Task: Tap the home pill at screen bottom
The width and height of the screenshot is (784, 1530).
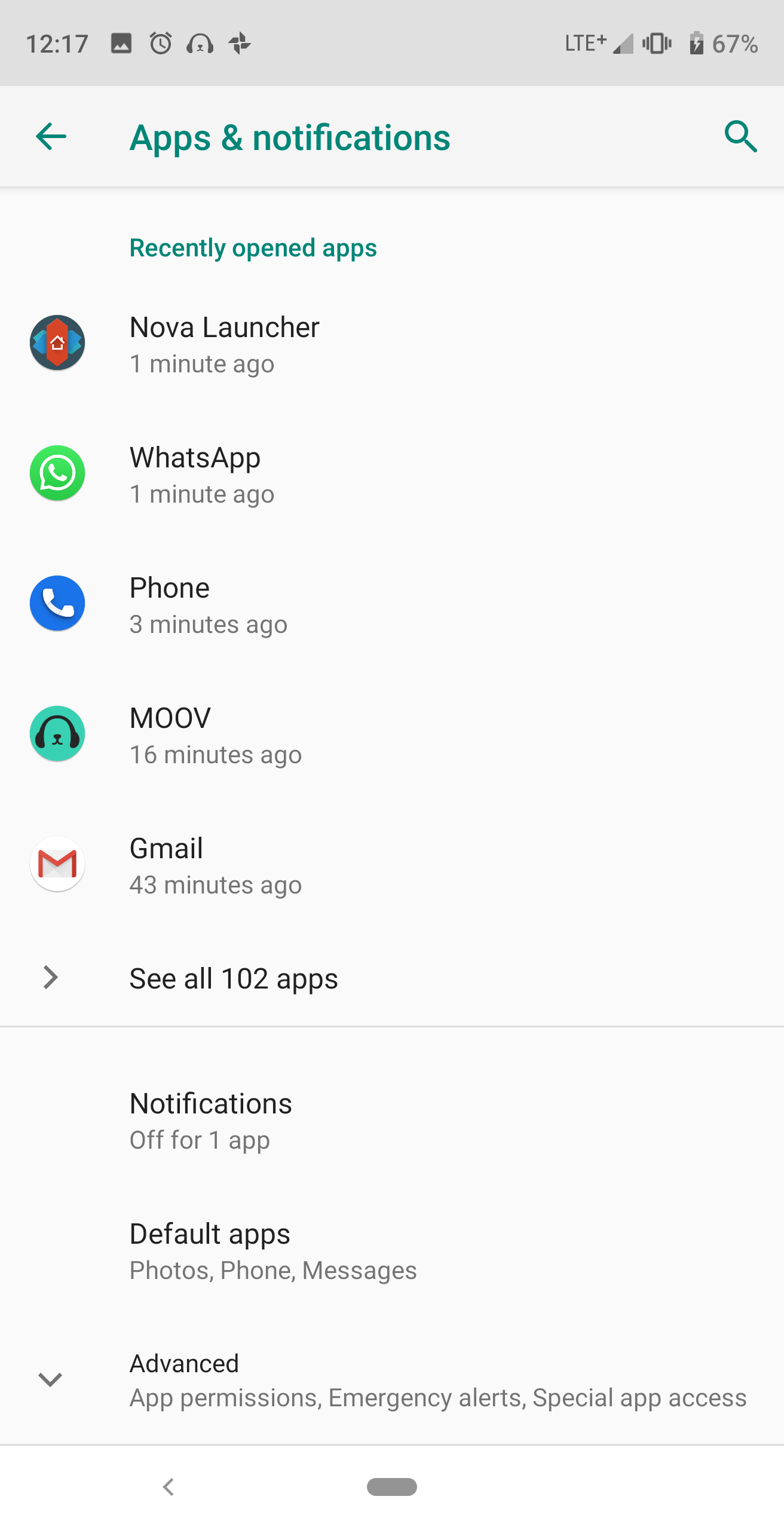Action: coord(392,1487)
